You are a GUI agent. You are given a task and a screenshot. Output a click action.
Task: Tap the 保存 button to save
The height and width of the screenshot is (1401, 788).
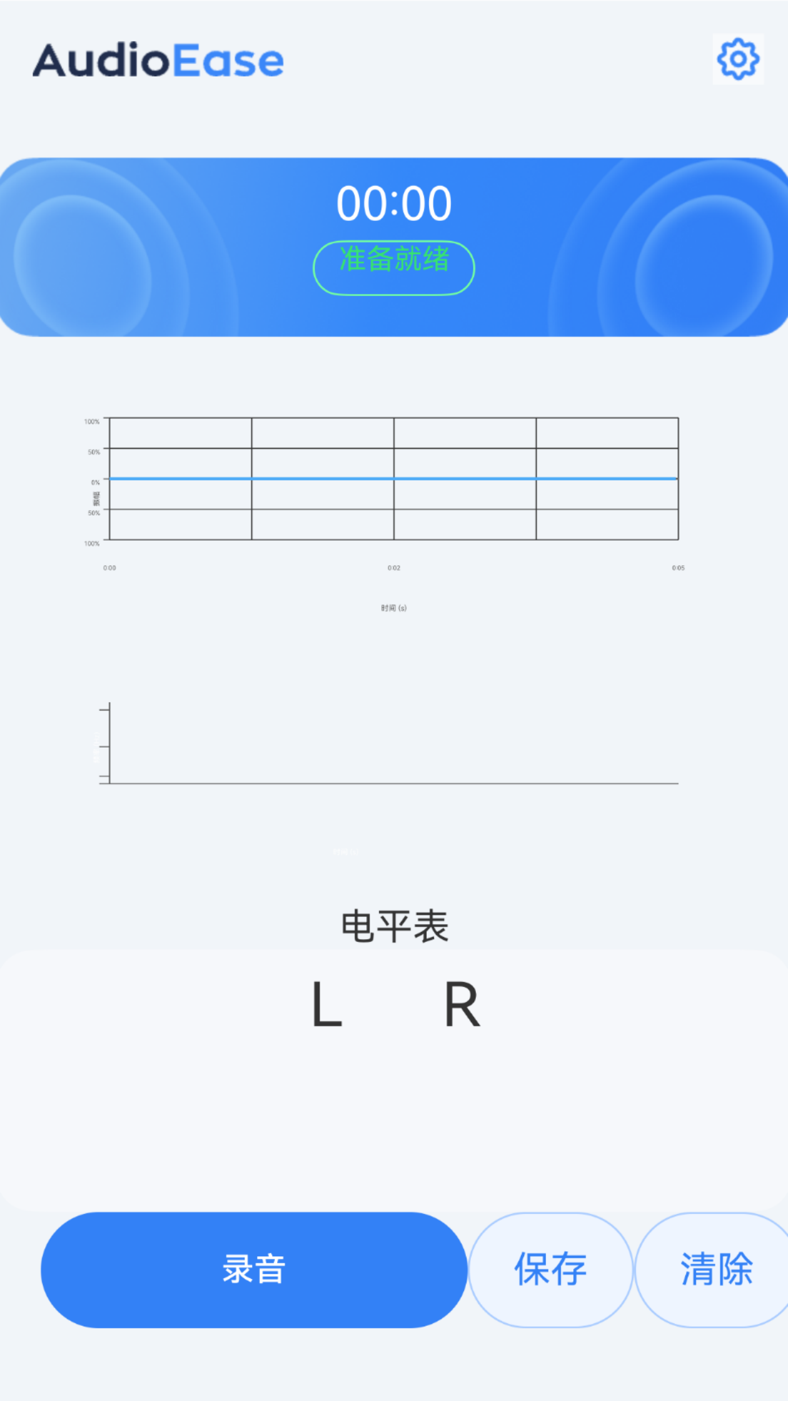(x=550, y=1269)
